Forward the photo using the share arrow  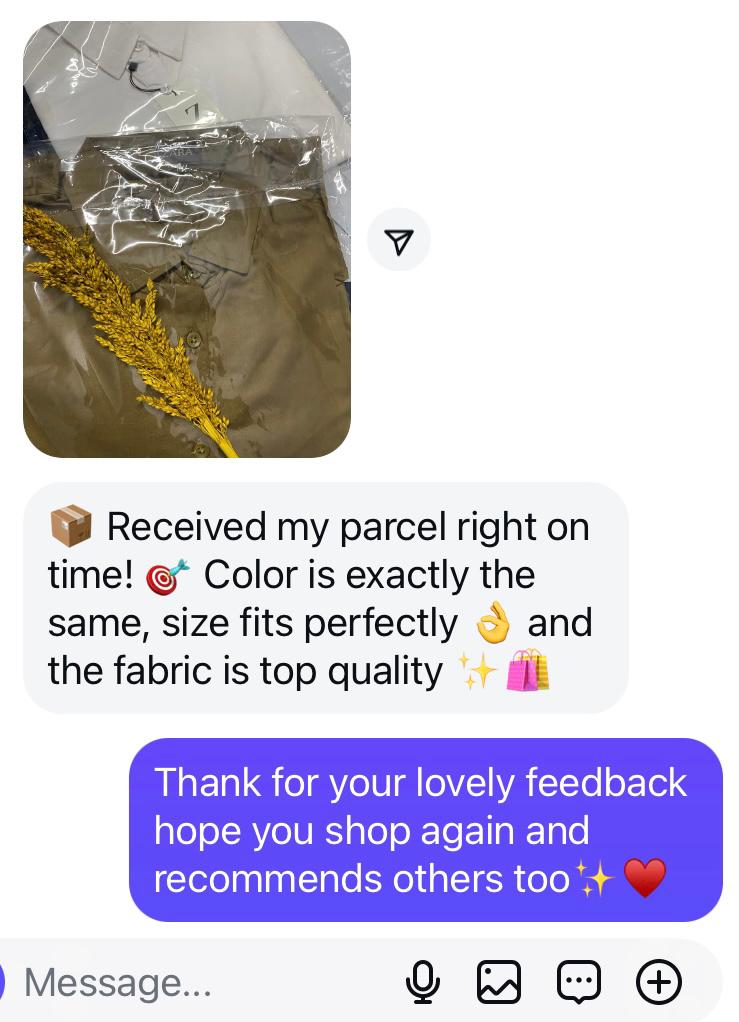tap(399, 240)
